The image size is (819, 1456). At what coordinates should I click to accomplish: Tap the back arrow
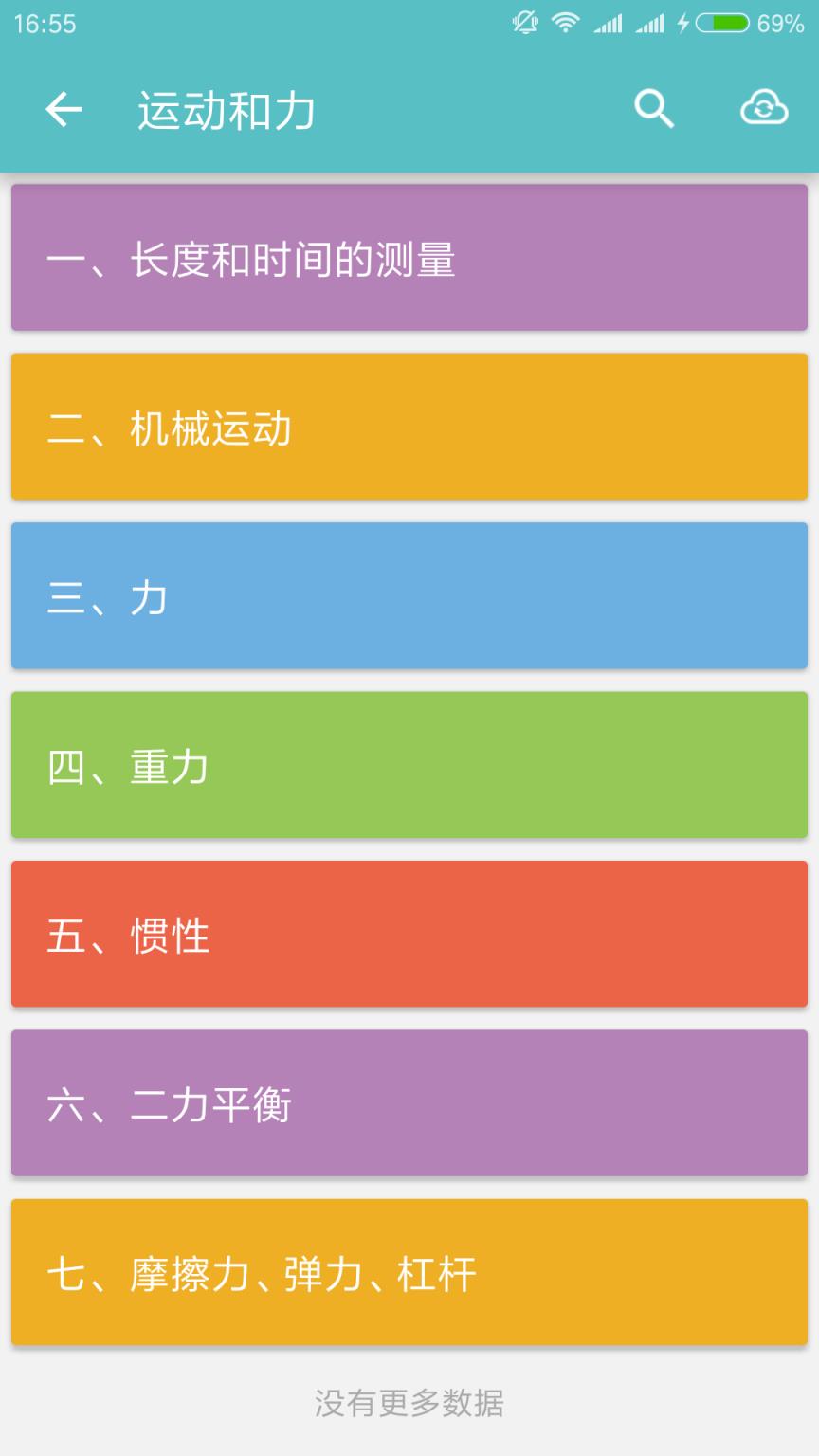pyautogui.click(x=63, y=108)
